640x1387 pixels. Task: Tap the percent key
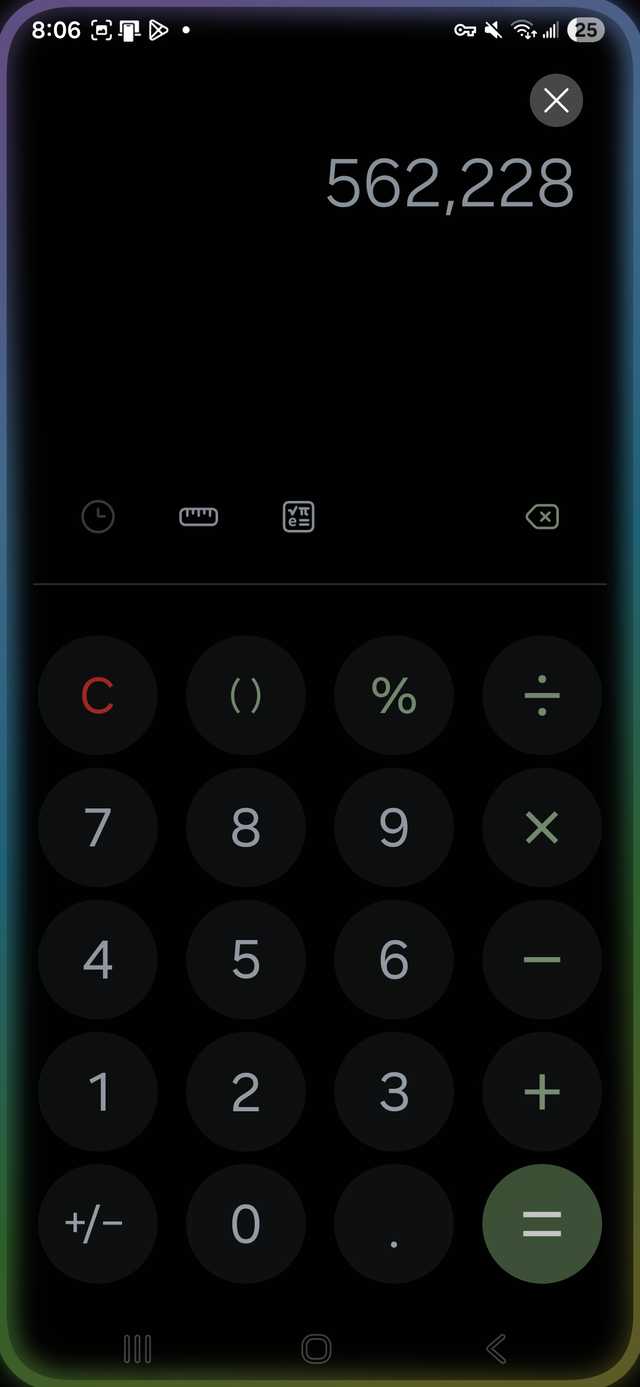coord(394,695)
